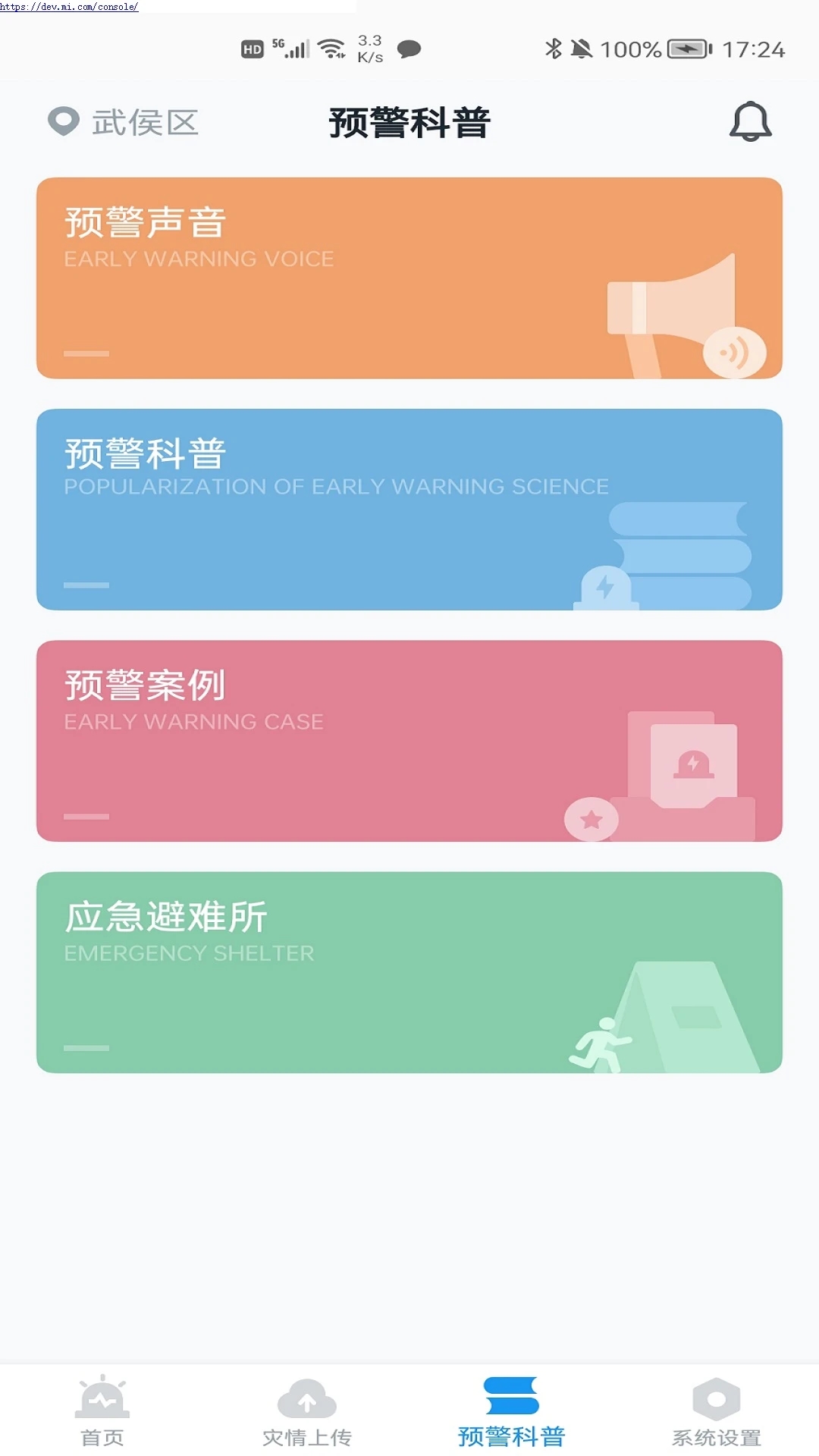Open the 预警科普 science popularization card
The image size is (819, 1456).
pyautogui.click(x=409, y=510)
